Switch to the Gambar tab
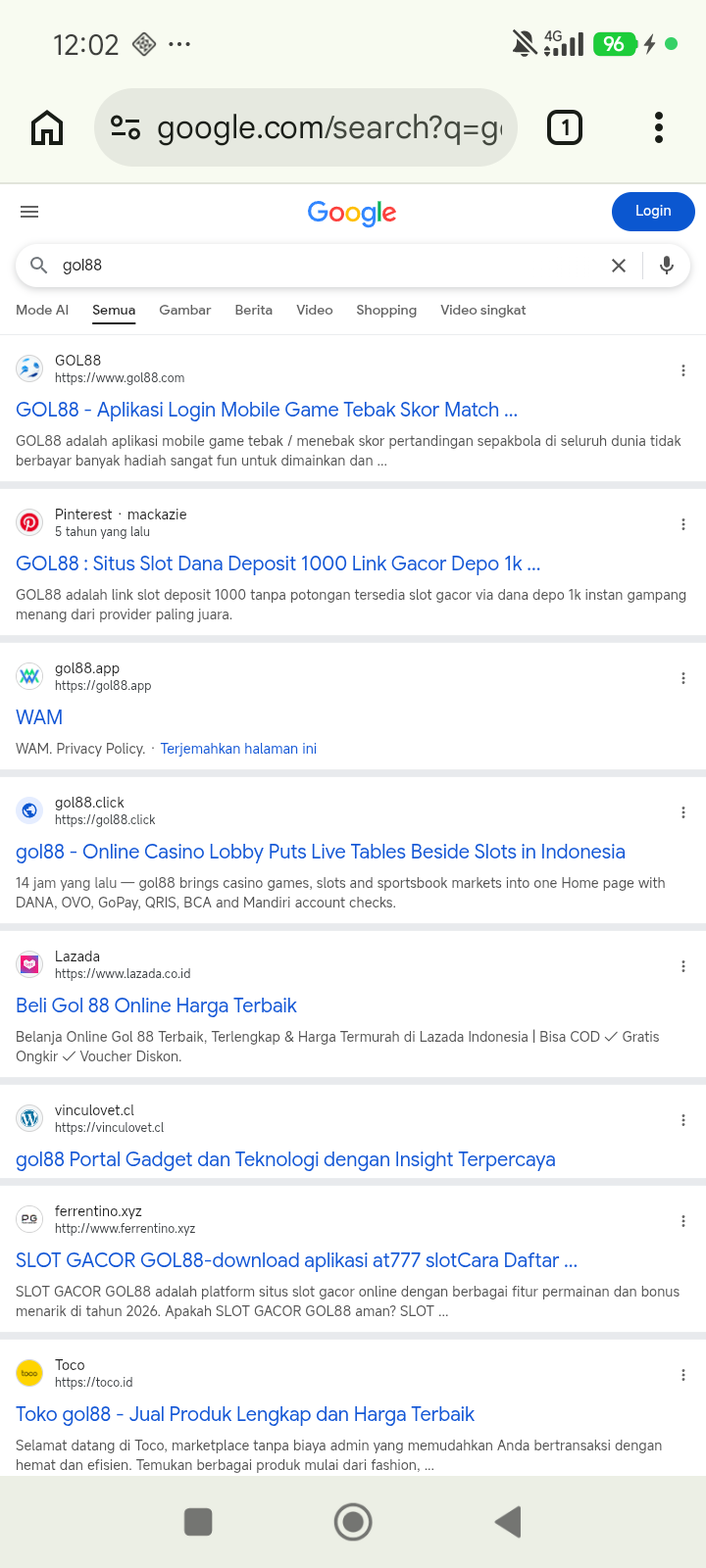The height and width of the screenshot is (1568, 706). [185, 310]
